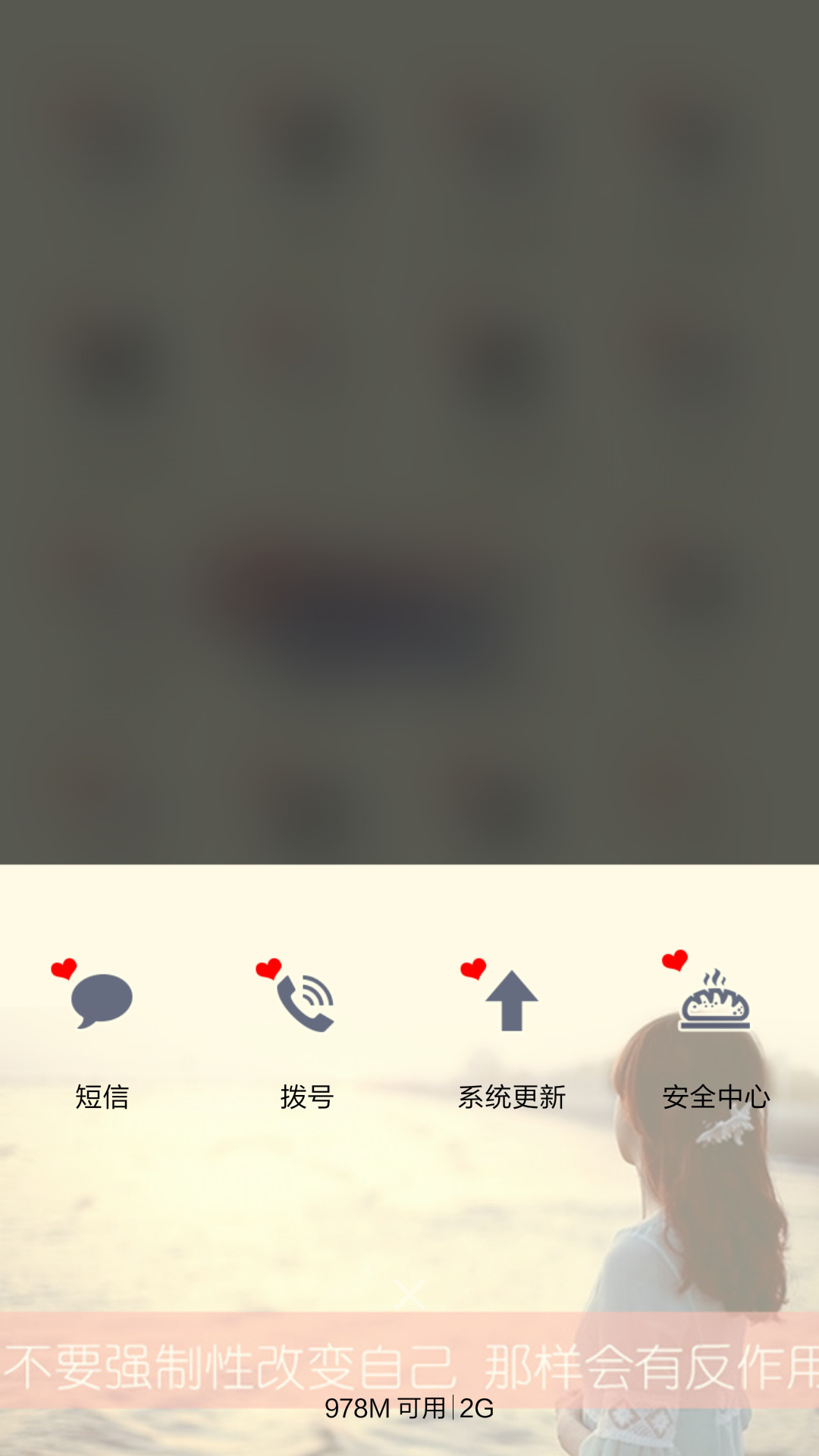Tap the X to clear recent apps
This screenshot has width=819, height=1456.
click(409, 1294)
